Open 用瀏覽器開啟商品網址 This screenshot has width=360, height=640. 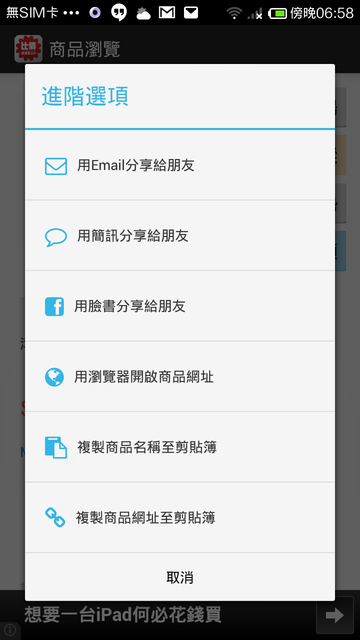(180, 376)
